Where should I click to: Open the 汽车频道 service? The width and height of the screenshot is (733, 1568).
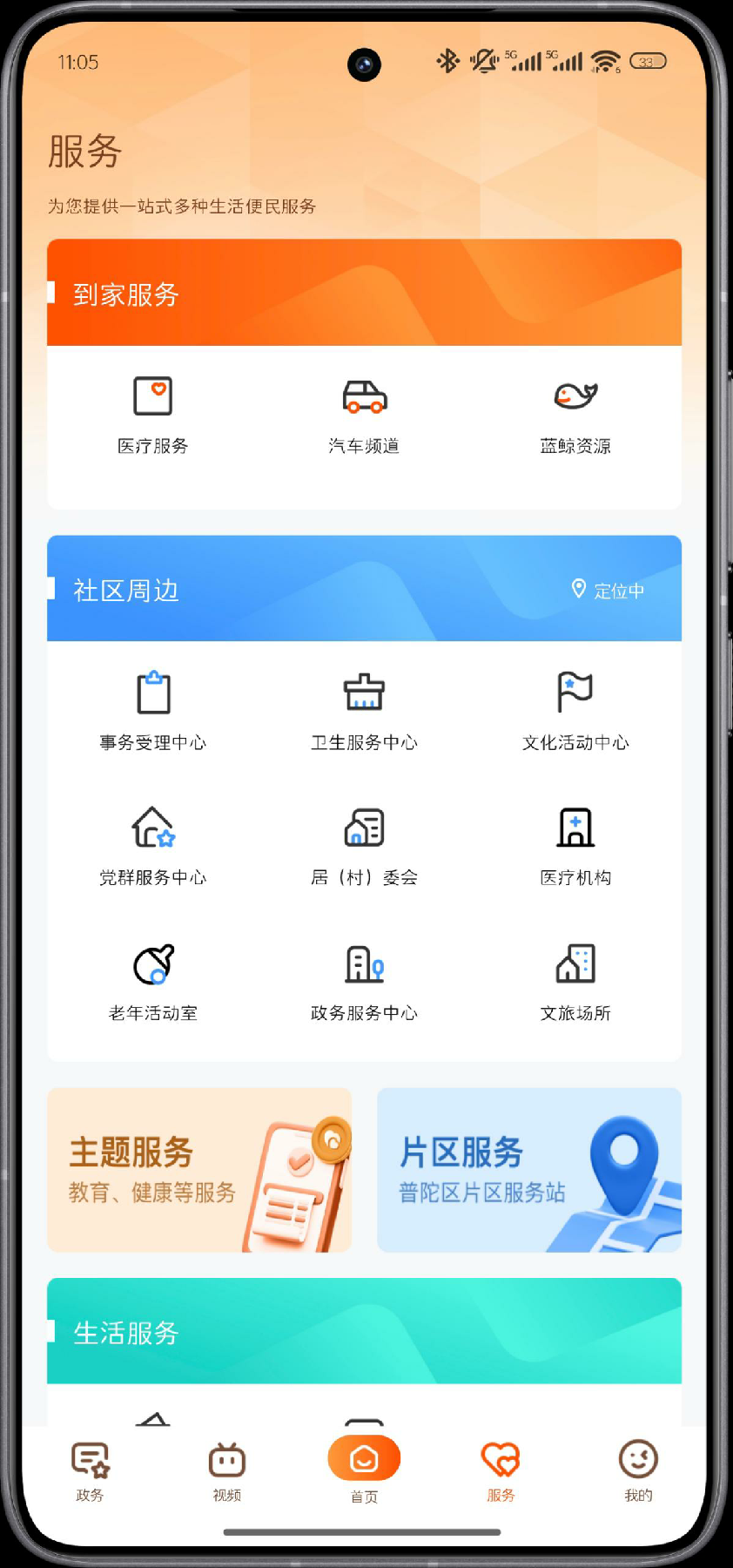(364, 414)
